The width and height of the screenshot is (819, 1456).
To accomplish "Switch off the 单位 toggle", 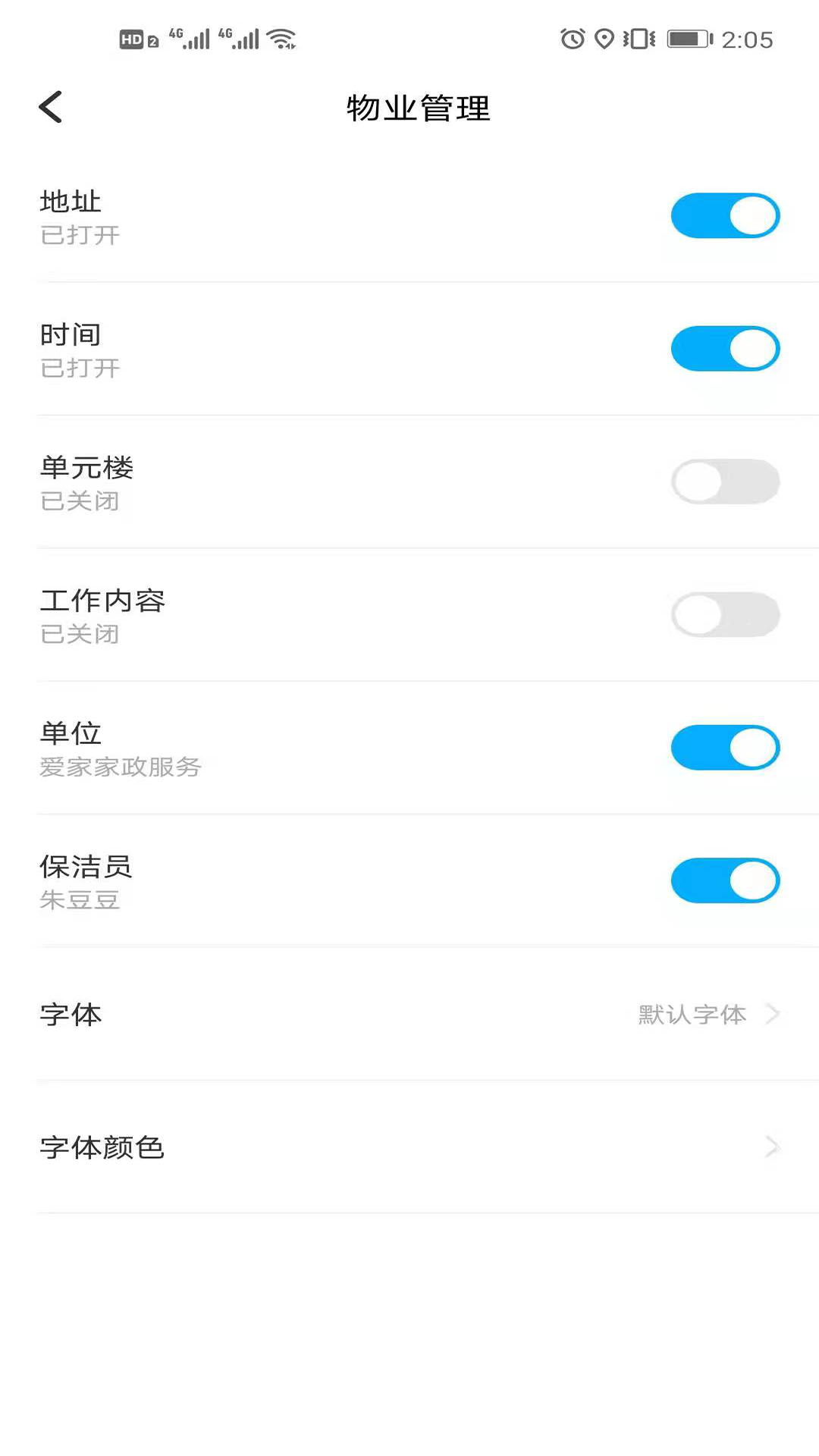I will tap(725, 748).
